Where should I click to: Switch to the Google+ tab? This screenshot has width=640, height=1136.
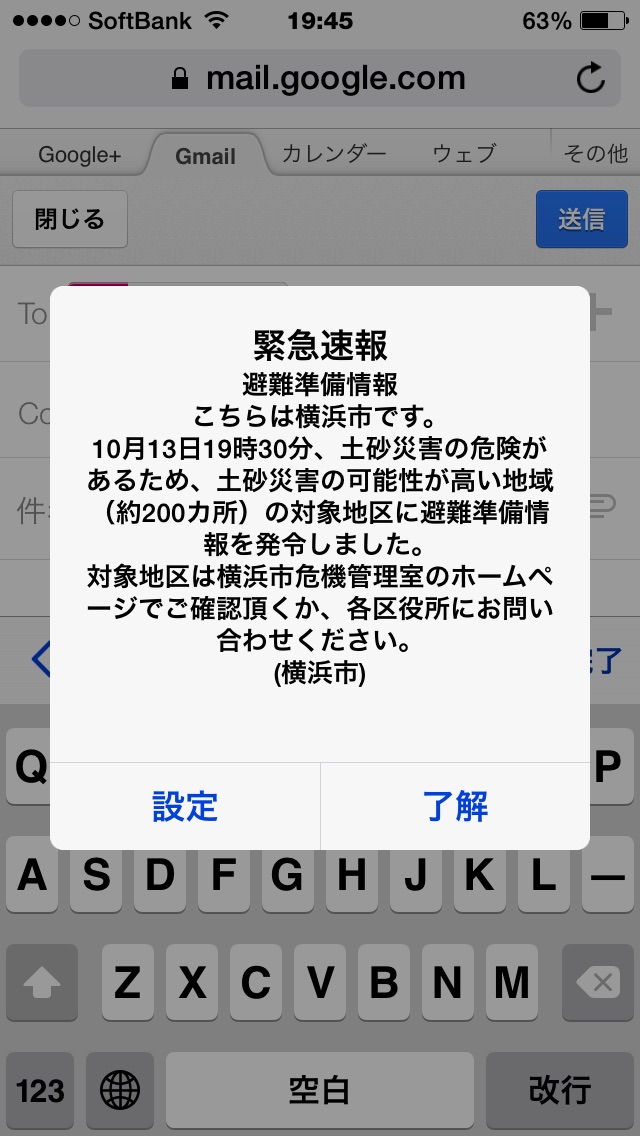[79, 154]
